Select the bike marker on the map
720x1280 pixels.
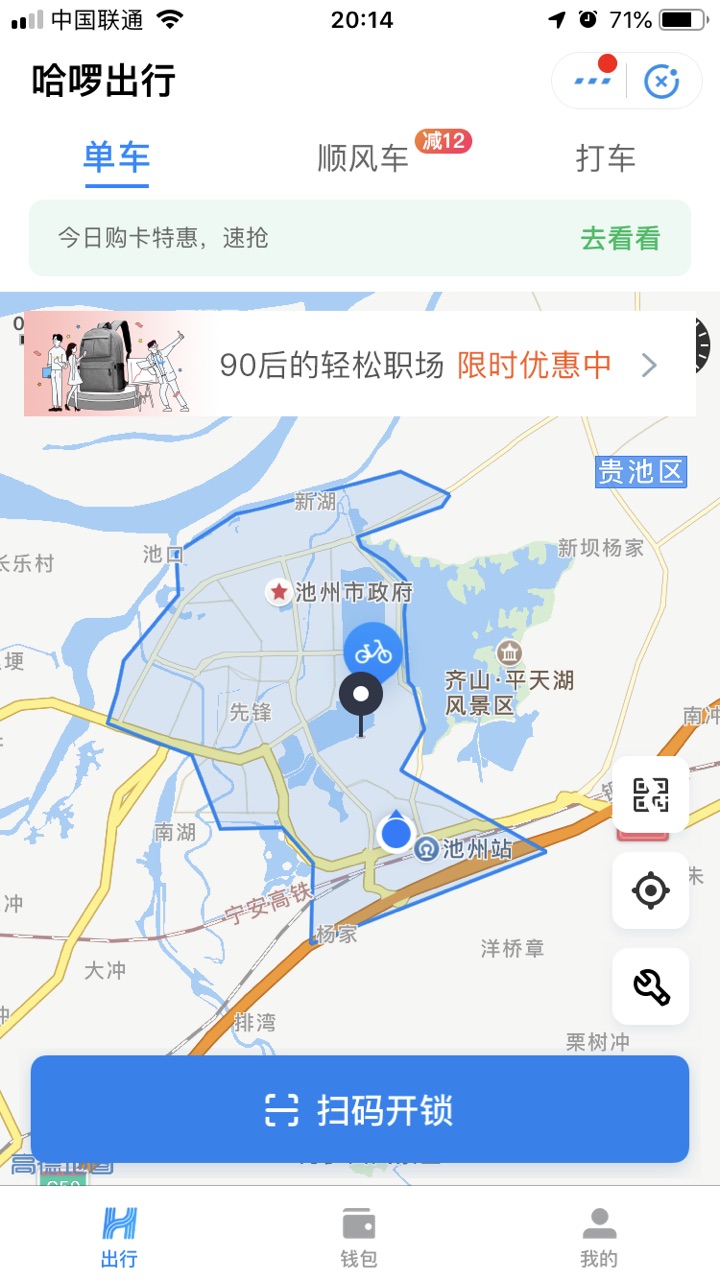click(x=373, y=653)
